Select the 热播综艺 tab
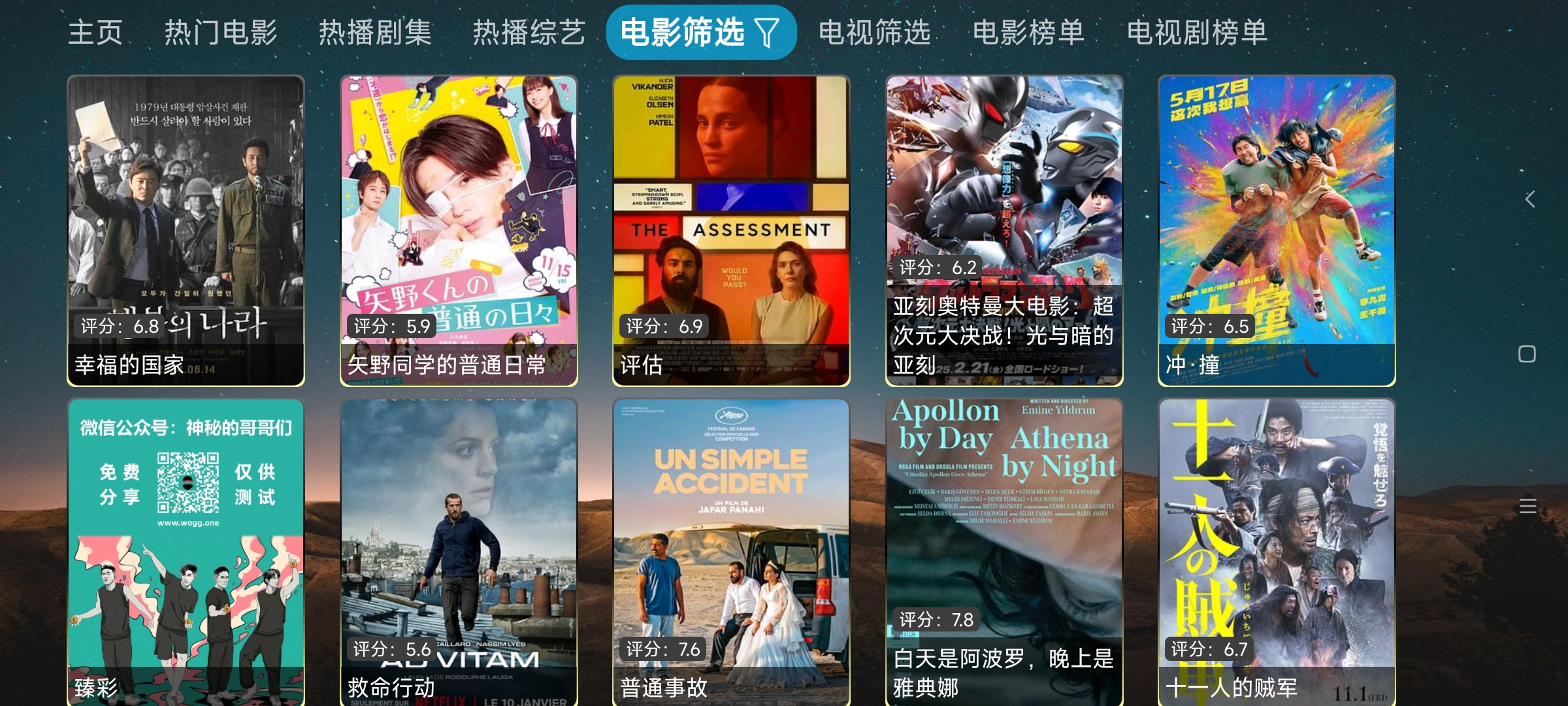1568x706 pixels. 529,33
